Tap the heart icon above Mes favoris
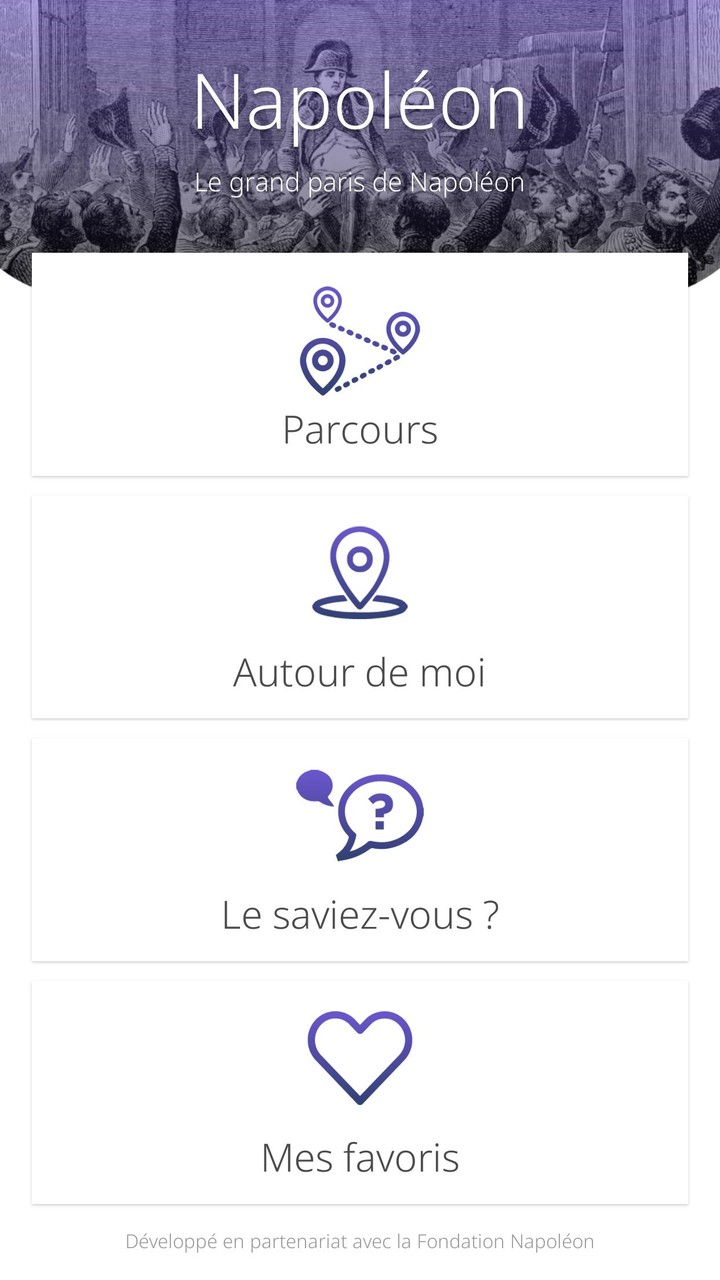The height and width of the screenshot is (1280, 720). pyautogui.click(x=360, y=1055)
